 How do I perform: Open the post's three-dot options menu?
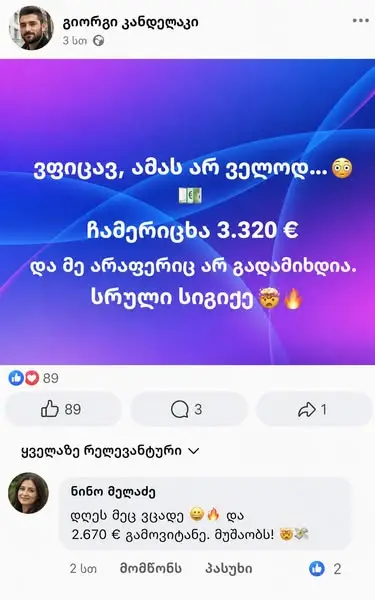pyautogui.click(x=360, y=21)
